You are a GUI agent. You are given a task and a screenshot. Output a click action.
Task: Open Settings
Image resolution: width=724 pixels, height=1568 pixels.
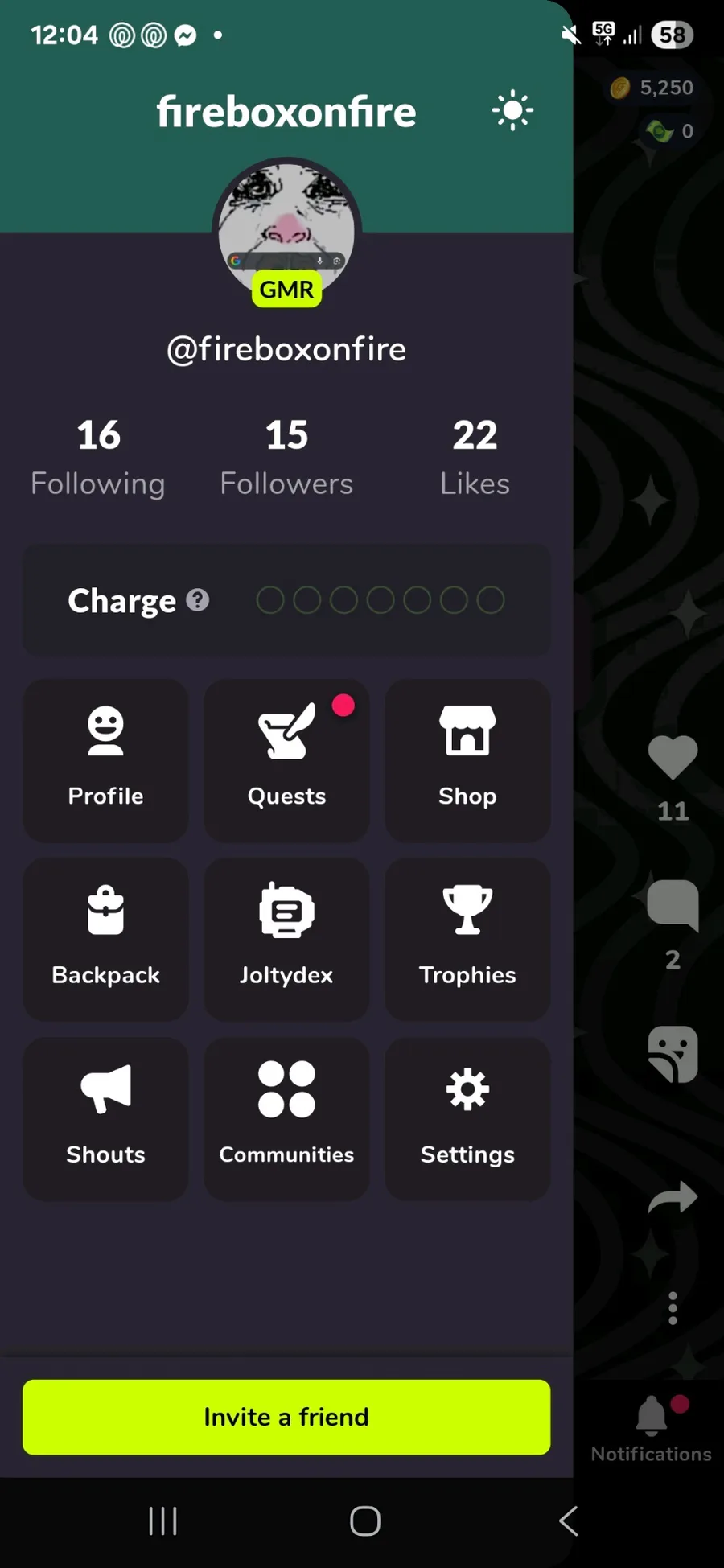click(x=467, y=1118)
